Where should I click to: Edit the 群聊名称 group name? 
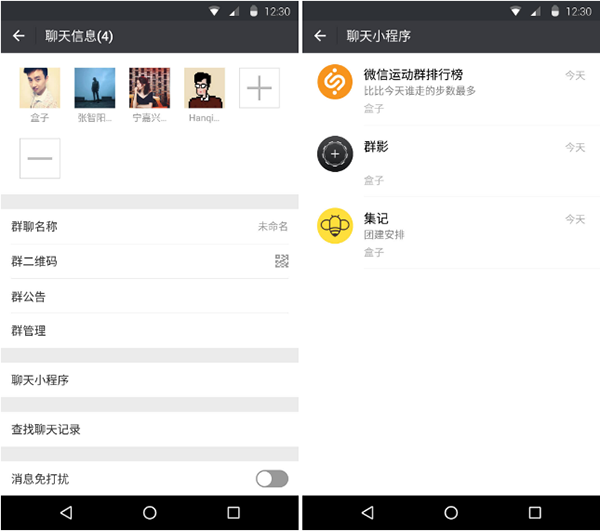[x=150, y=227]
